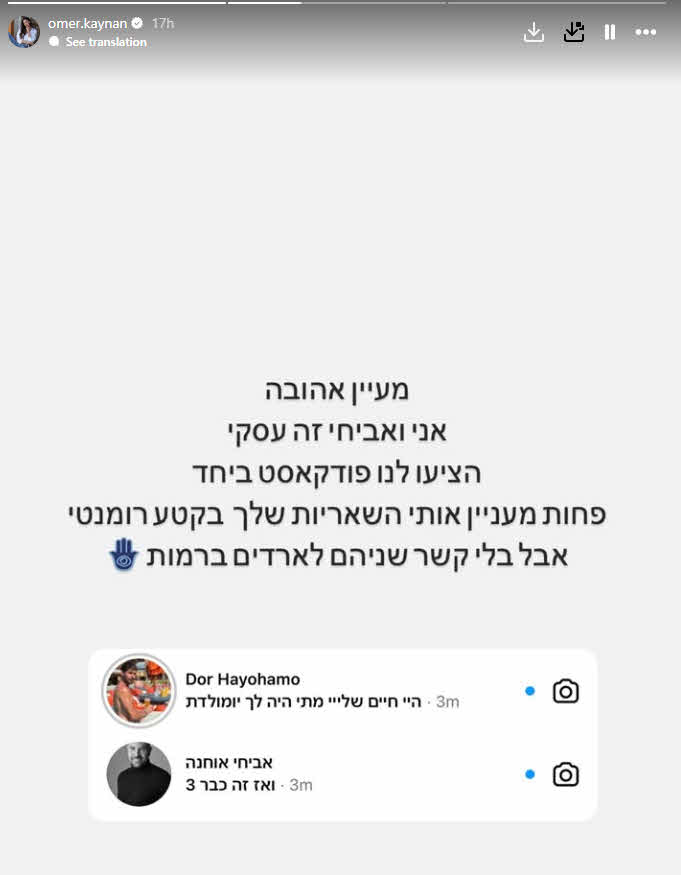Open the three-dot more options menu
681x875 pixels.
click(646, 32)
